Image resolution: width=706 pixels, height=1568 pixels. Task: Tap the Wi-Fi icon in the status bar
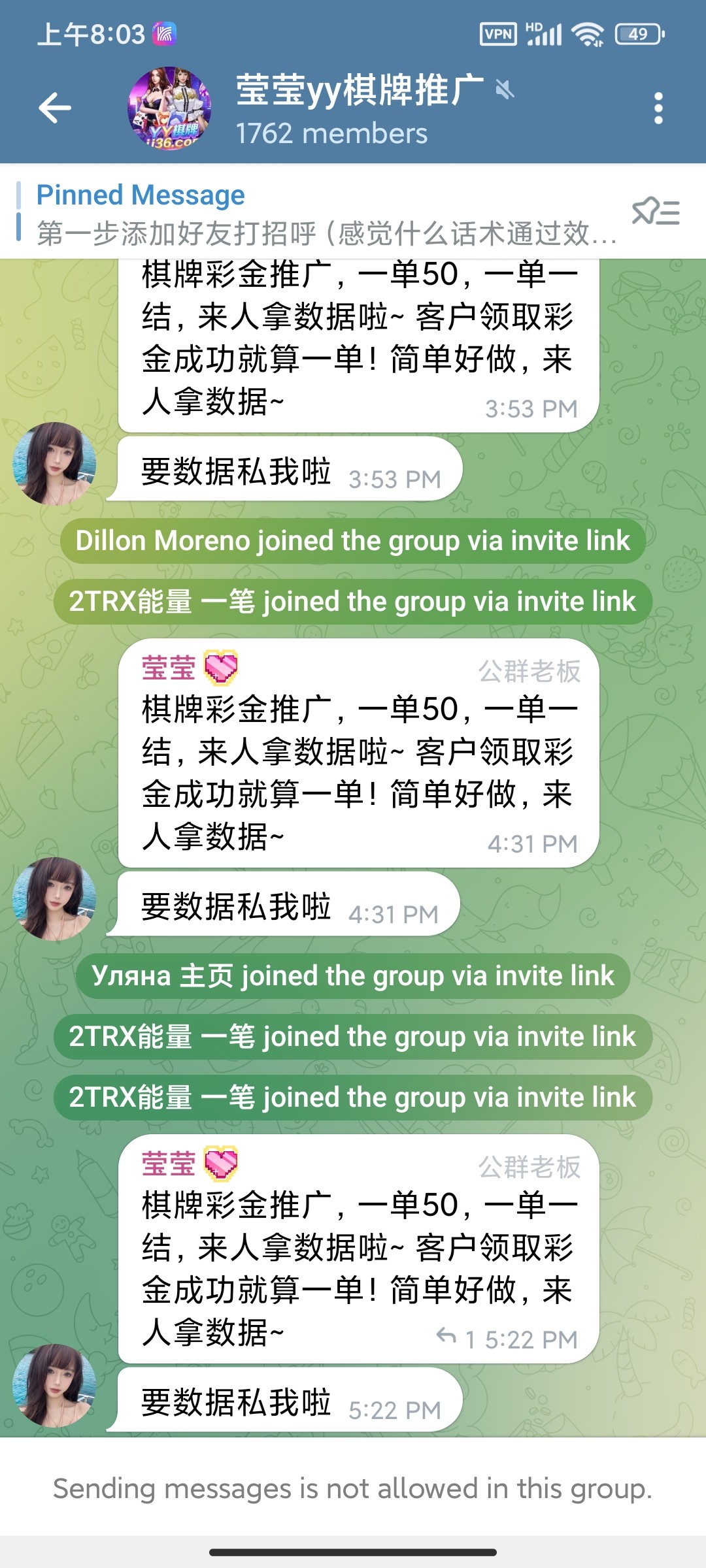[x=587, y=34]
